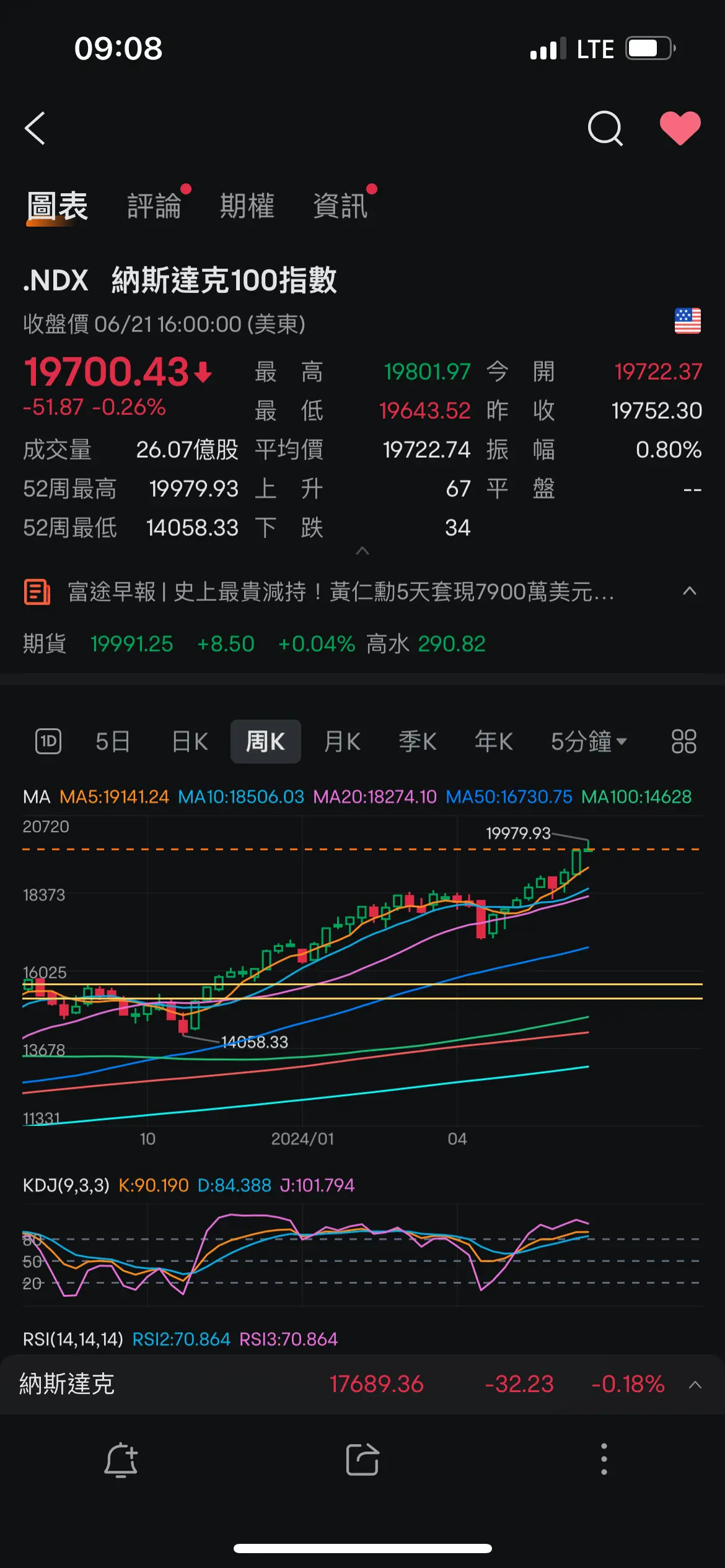Switch chart to 年K

click(494, 741)
